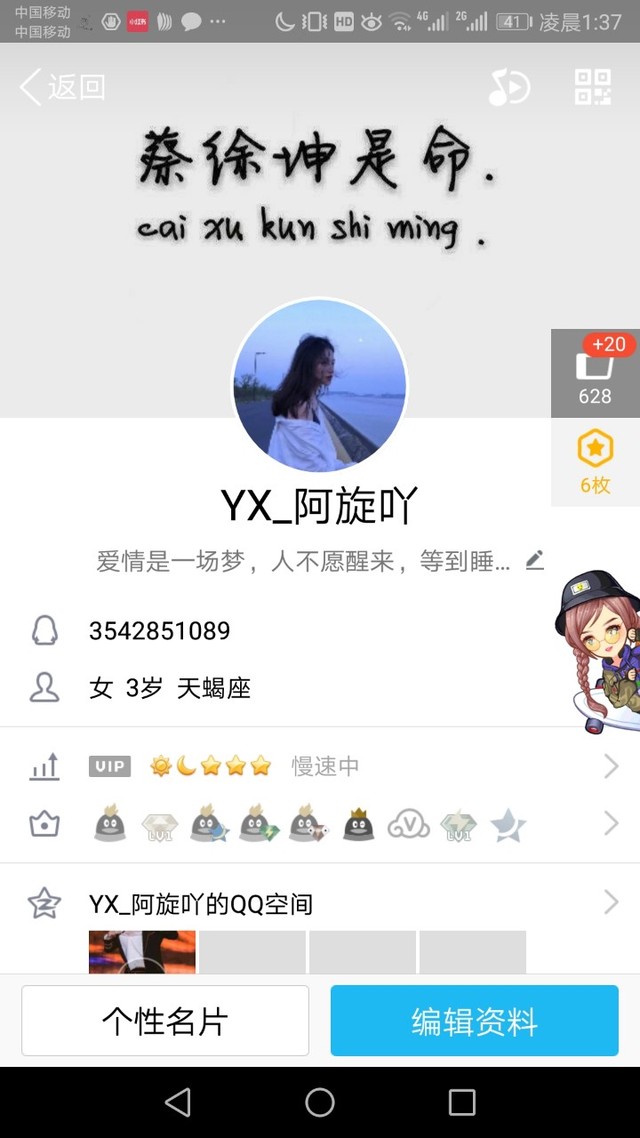Open the VIP level details row
The height and width of the screenshot is (1138, 640).
[x=320, y=766]
